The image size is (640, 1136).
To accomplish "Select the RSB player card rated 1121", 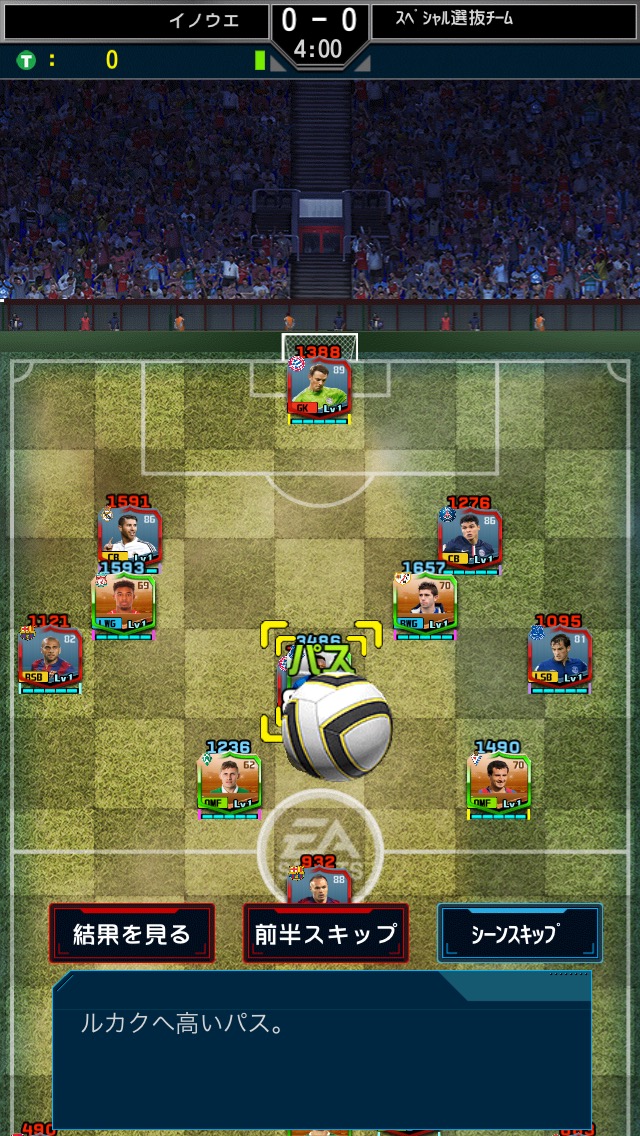I will (49, 656).
